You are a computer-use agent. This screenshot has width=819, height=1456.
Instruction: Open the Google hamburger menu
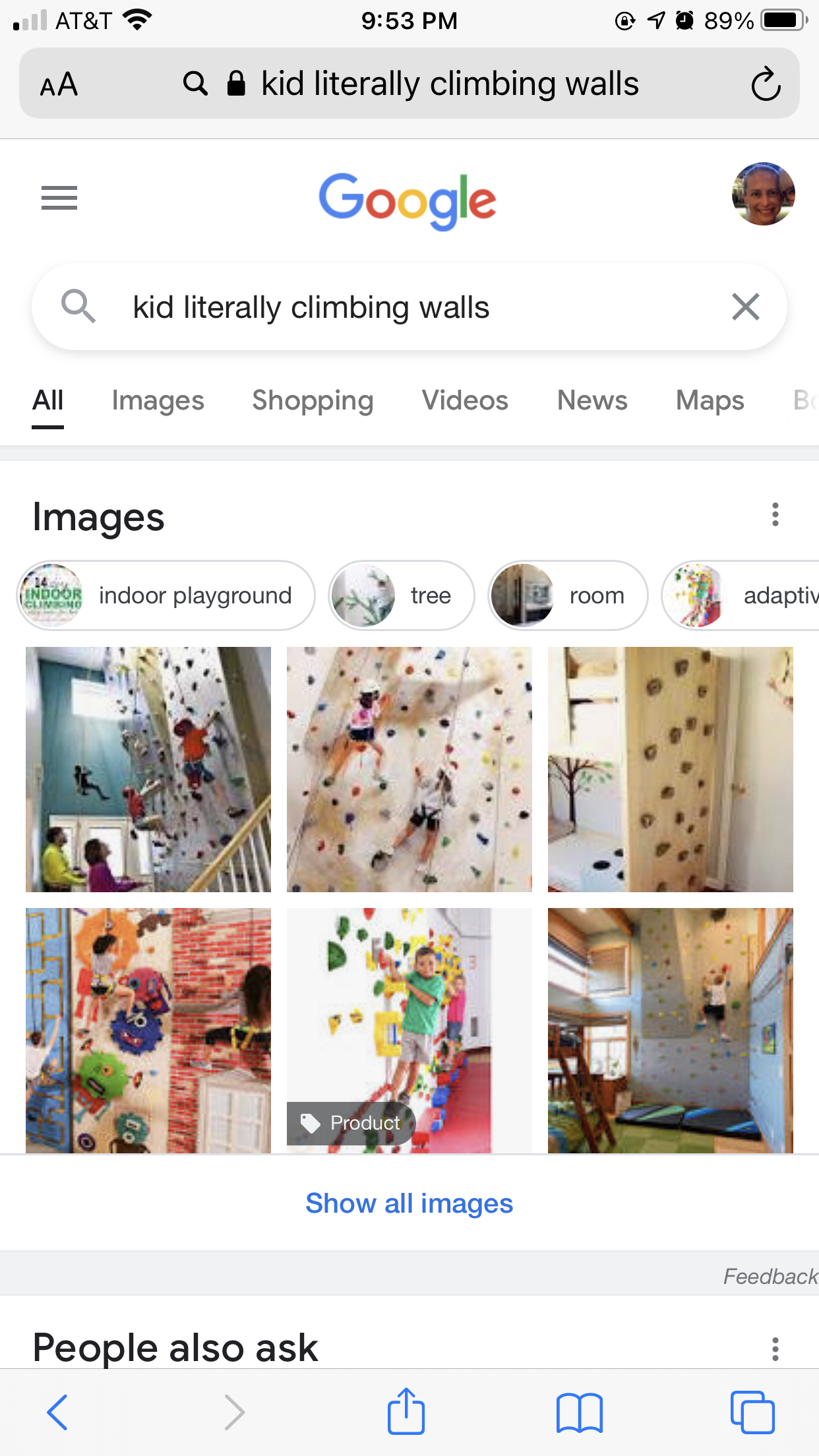pos(59,198)
